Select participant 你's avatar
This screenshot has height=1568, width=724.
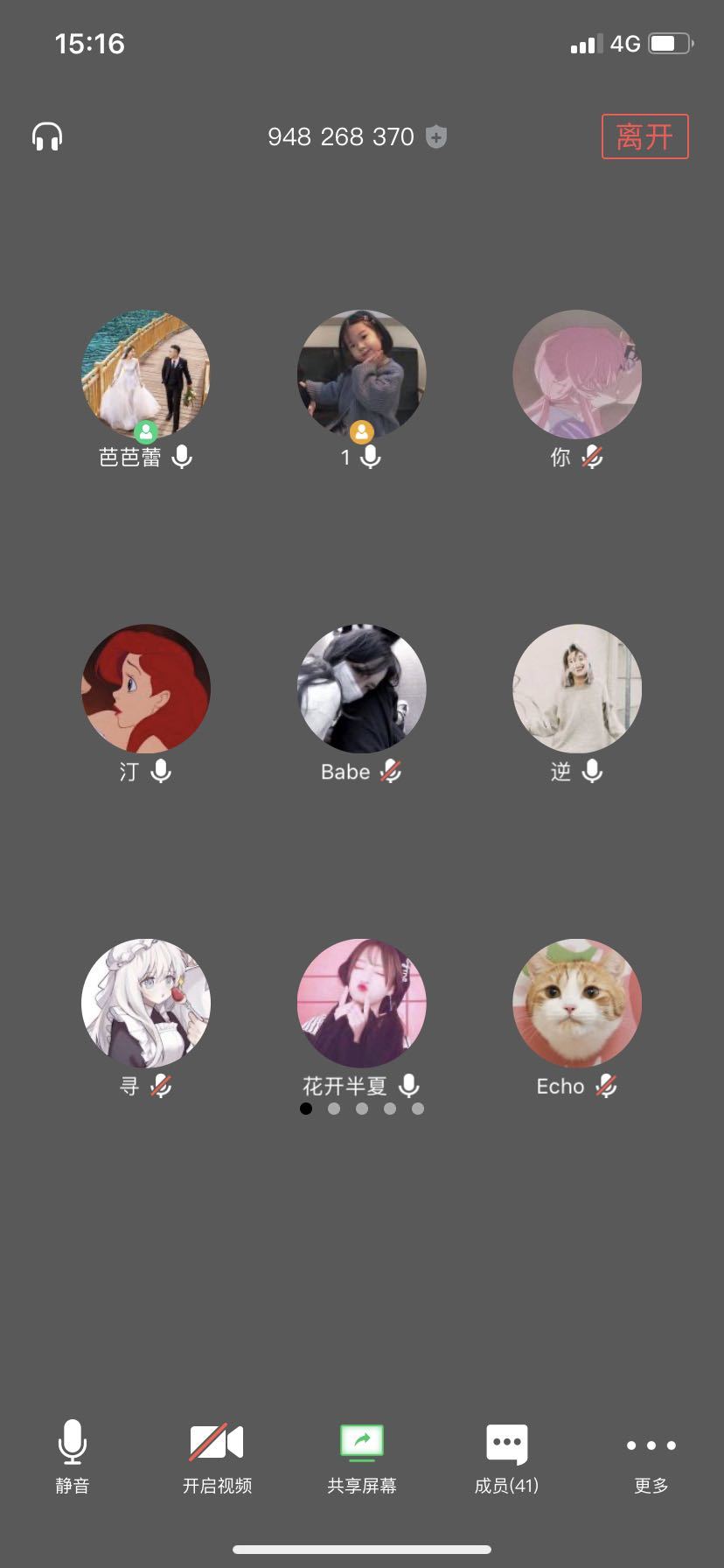[577, 374]
